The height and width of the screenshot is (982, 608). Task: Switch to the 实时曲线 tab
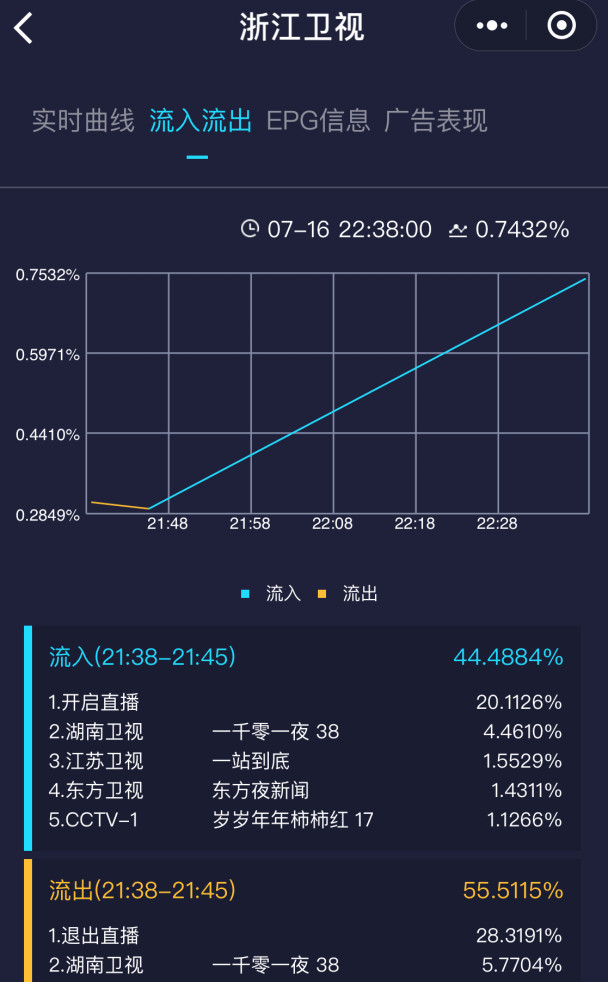[83, 121]
